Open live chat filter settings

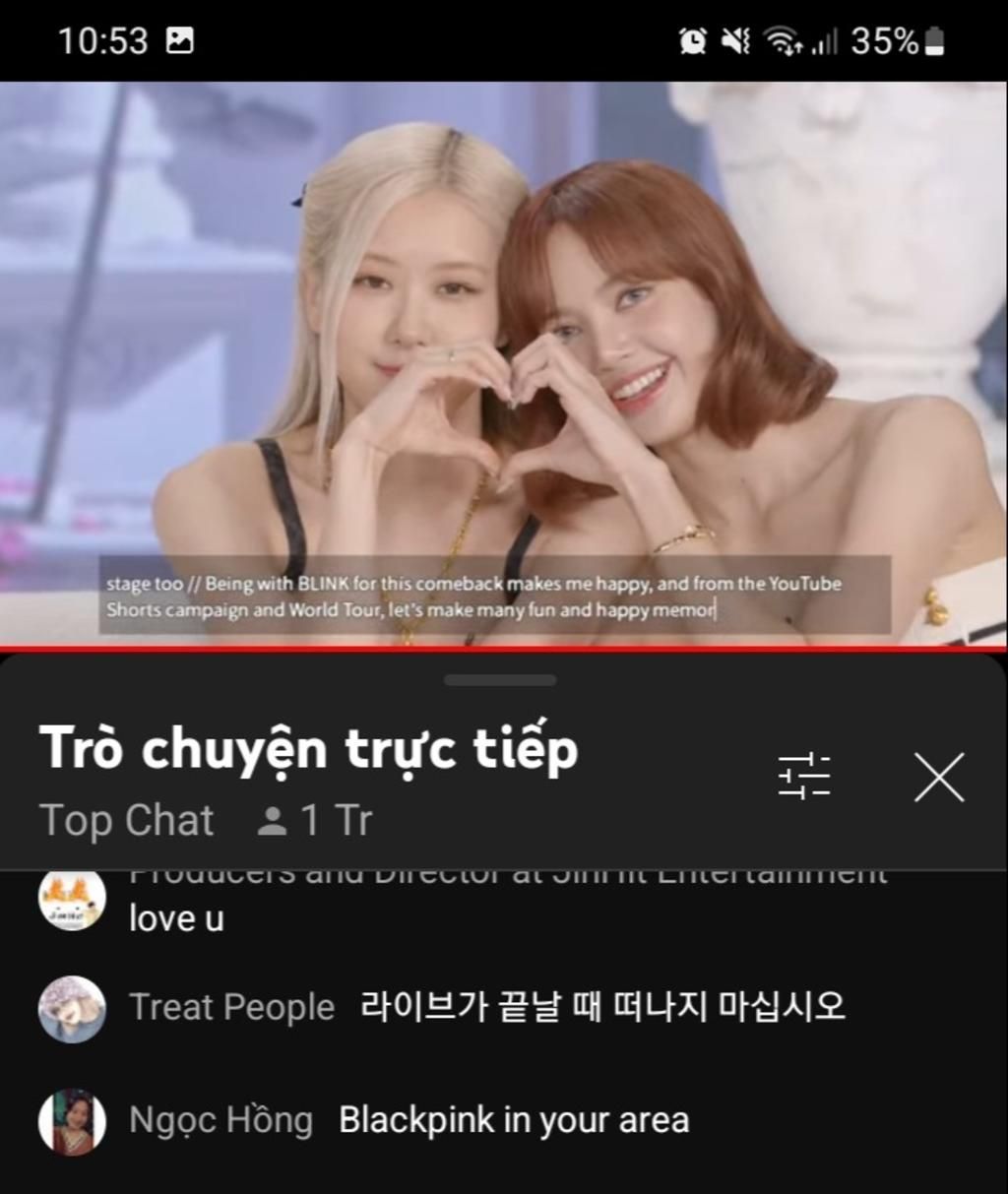(804, 777)
